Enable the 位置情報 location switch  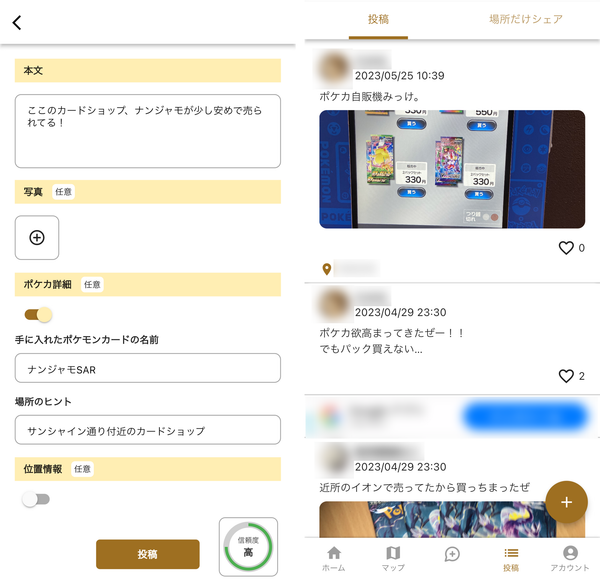click(x=36, y=499)
